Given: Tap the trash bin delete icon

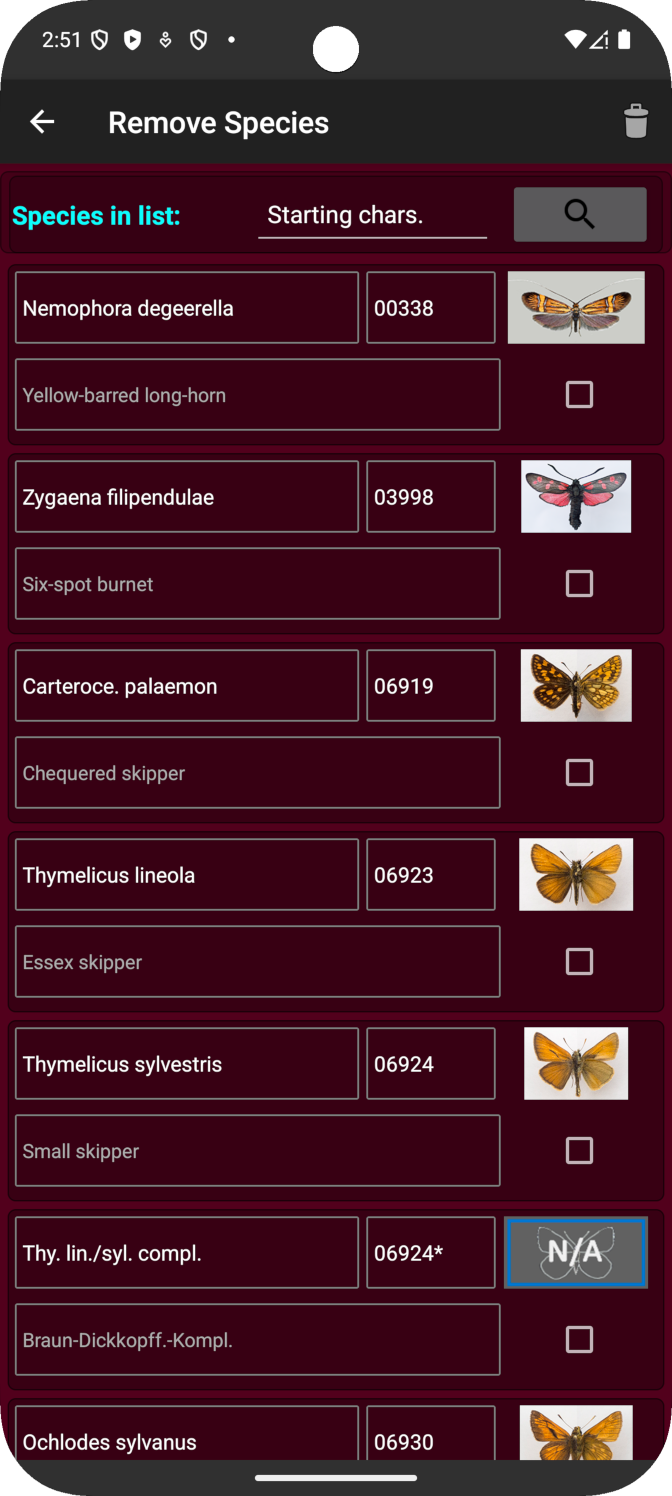Looking at the screenshot, I should click(636, 121).
